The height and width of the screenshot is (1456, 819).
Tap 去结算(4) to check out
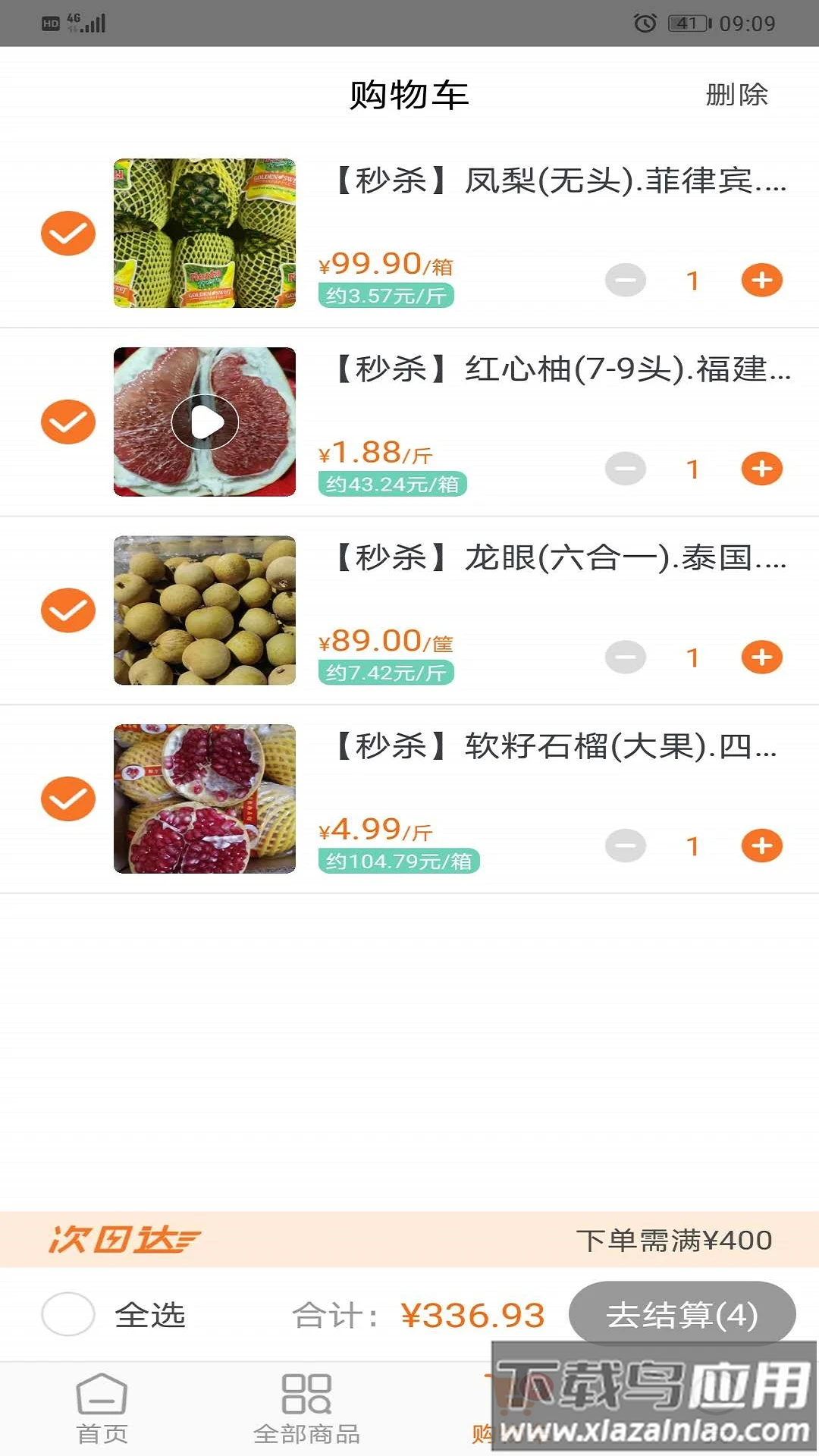click(x=682, y=1314)
